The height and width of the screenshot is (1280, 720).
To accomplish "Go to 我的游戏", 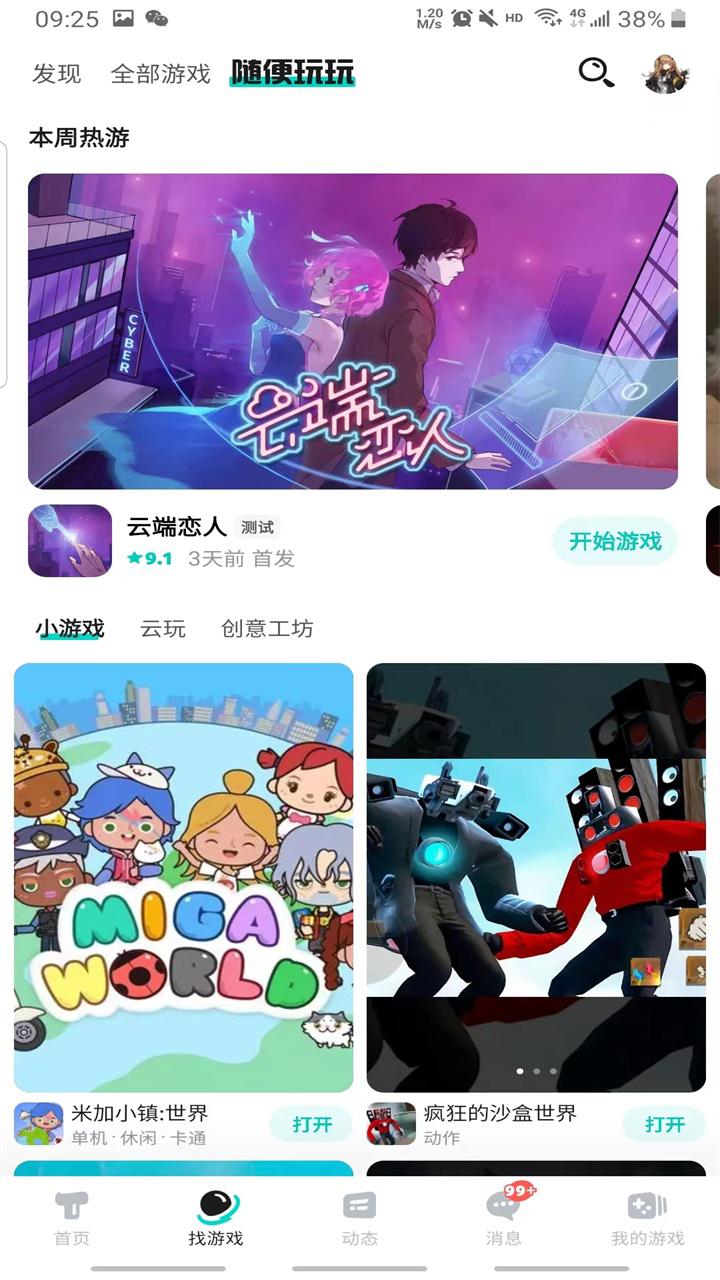I will pos(648,1220).
